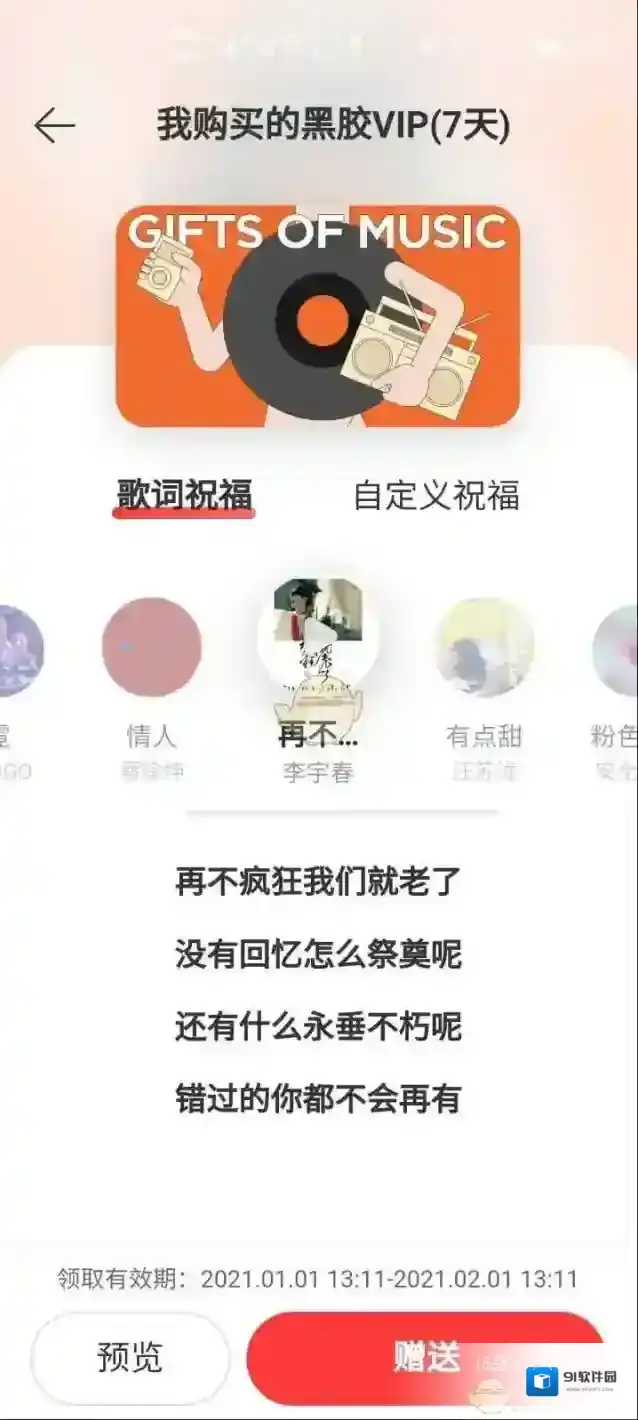Choose the song 情人
The height and width of the screenshot is (1420, 638).
152,648
